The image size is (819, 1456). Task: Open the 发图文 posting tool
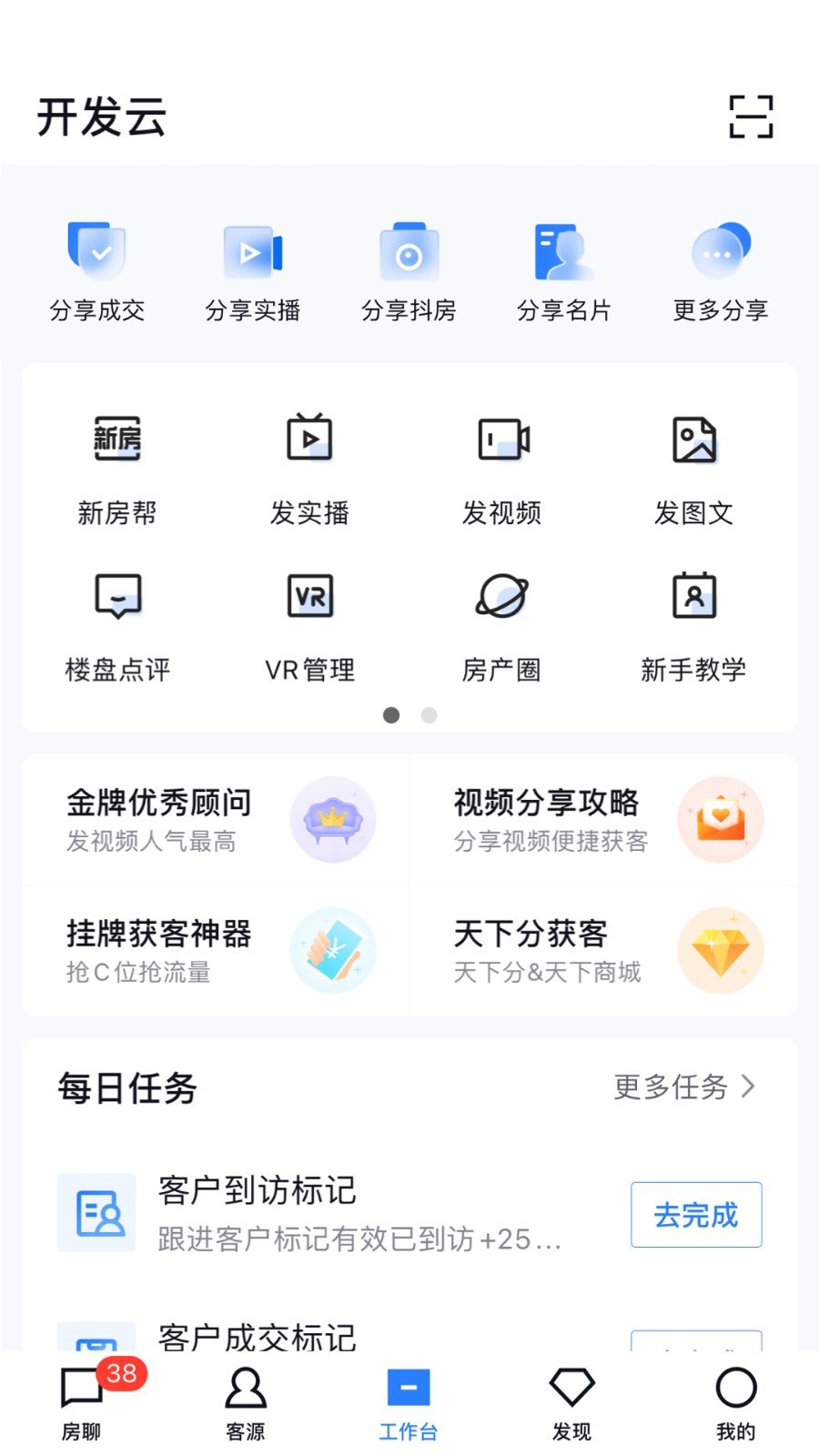tap(694, 464)
